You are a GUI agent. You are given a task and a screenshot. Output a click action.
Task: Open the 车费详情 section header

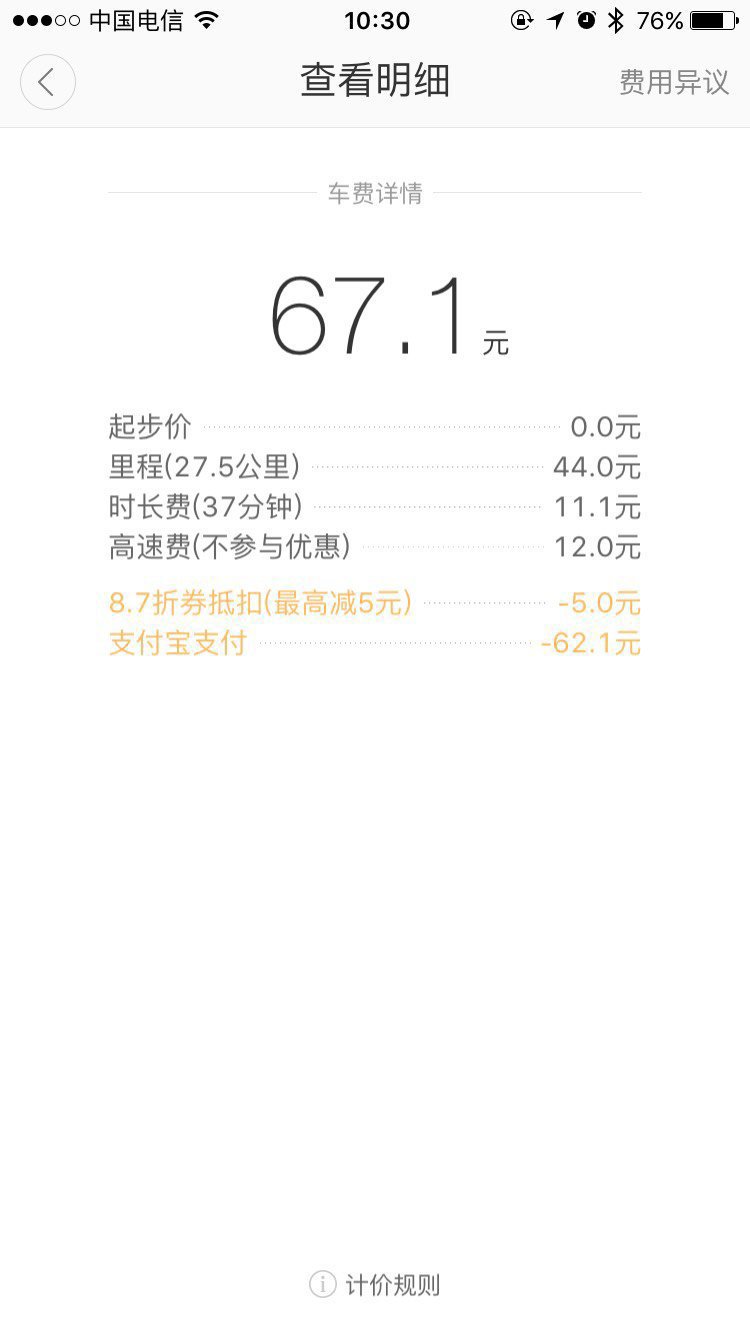pos(375,194)
